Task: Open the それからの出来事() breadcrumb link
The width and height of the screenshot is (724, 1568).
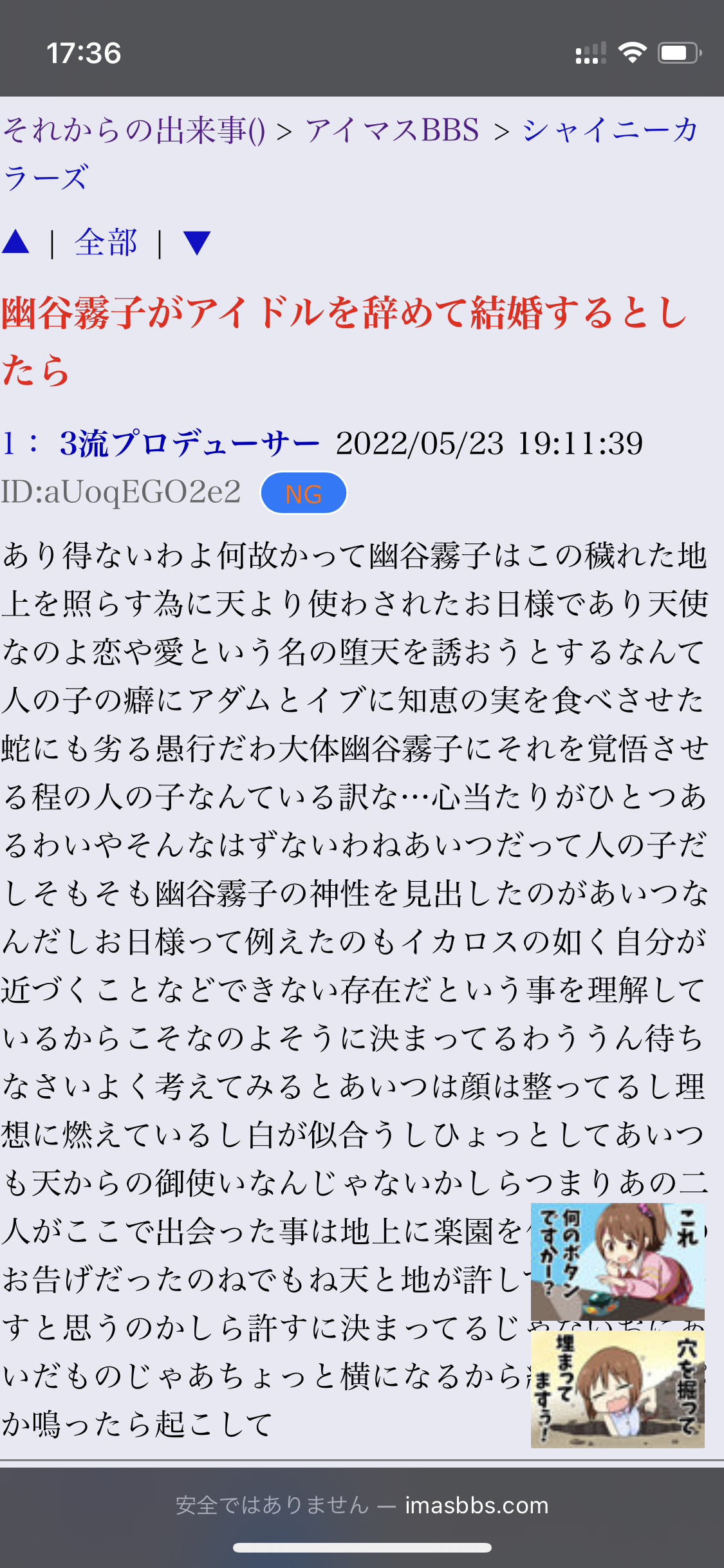Action: click(x=134, y=131)
